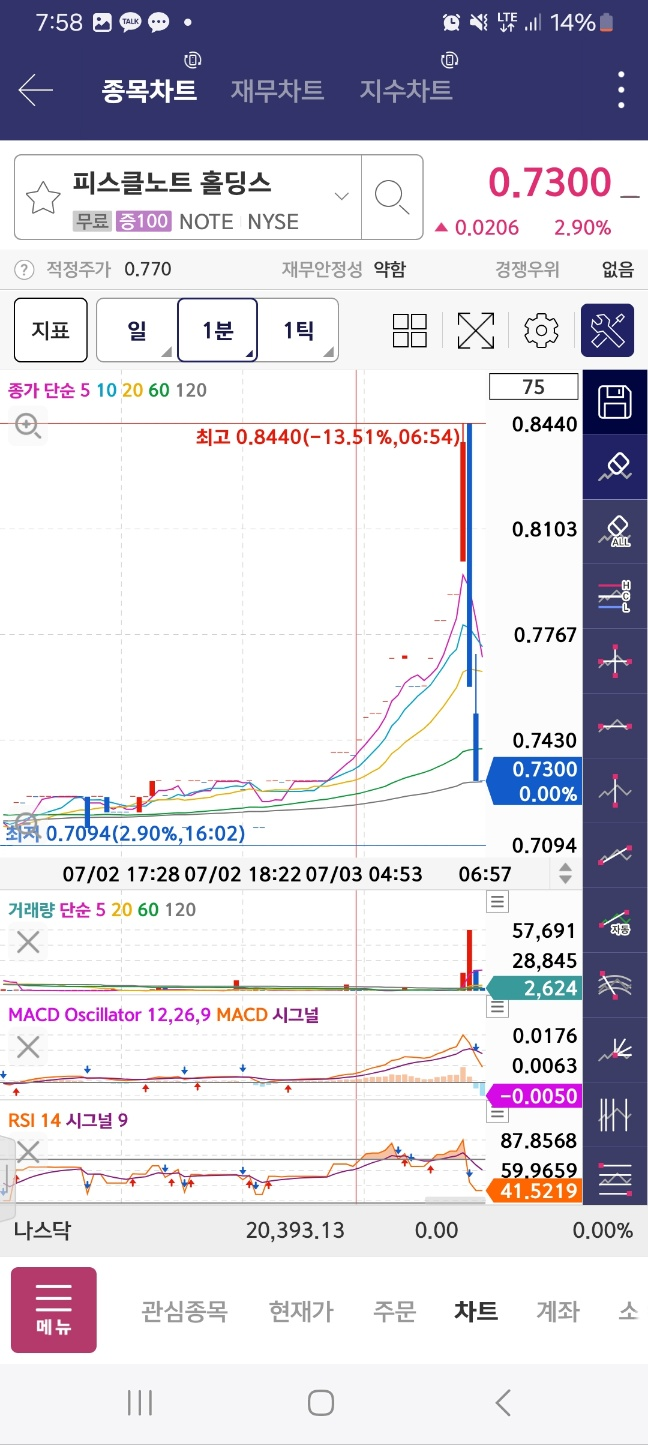Go back using the top-left arrow
The height and width of the screenshot is (1445, 648).
point(36,91)
